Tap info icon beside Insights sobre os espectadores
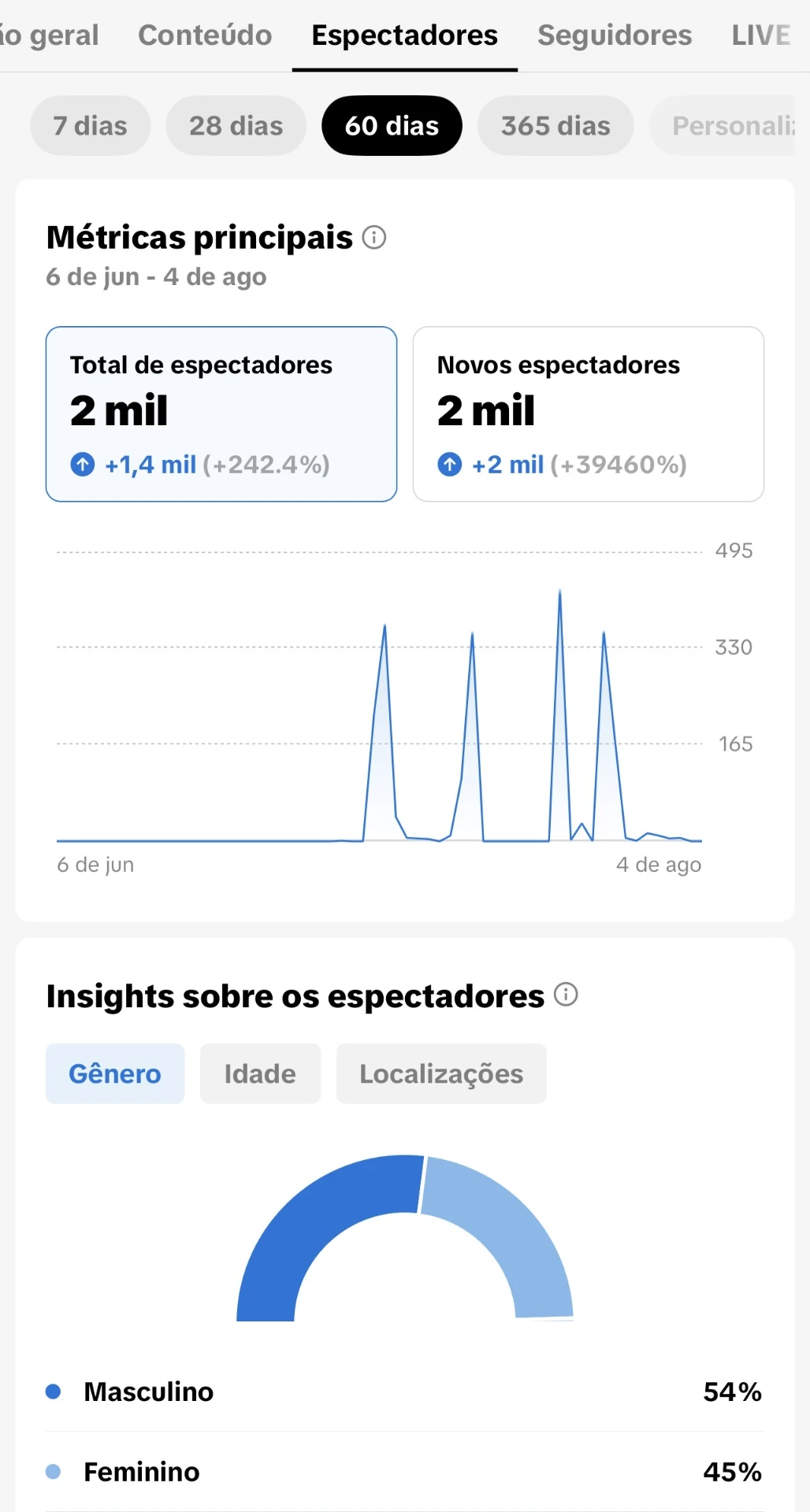This screenshot has width=810, height=1512. click(x=566, y=995)
